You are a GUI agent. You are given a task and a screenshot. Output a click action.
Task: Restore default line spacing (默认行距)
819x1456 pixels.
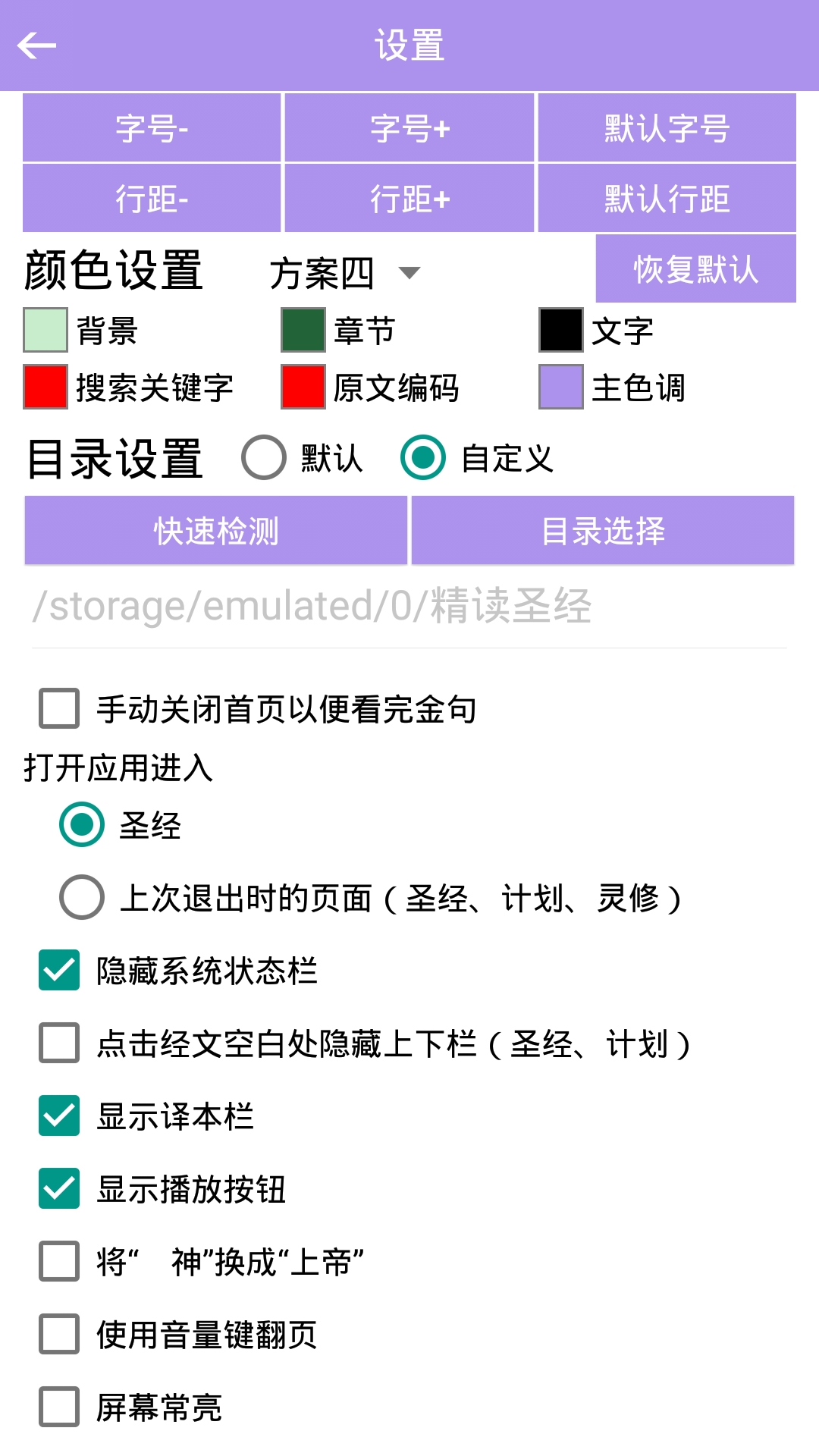point(667,199)
